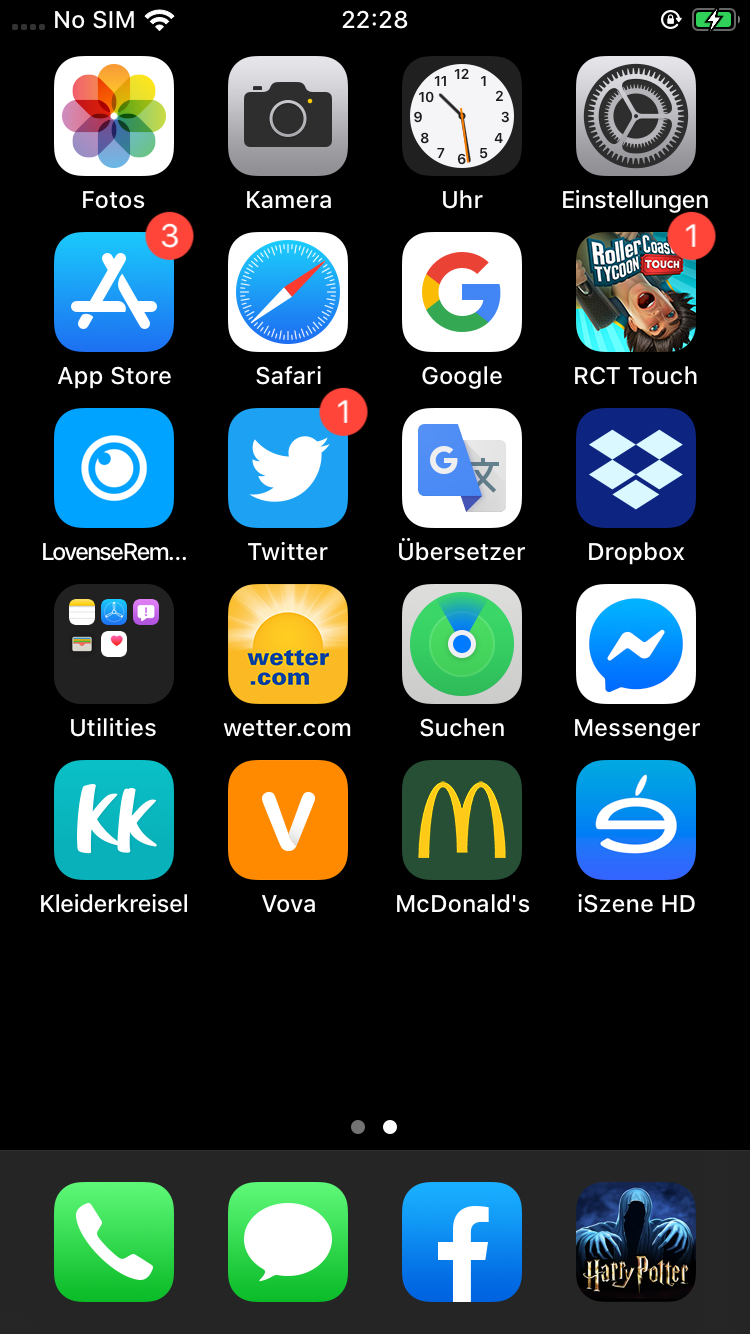Open Dropbox
The height and width of the screenshot is (1334, 750).
[x=636, y=468]
